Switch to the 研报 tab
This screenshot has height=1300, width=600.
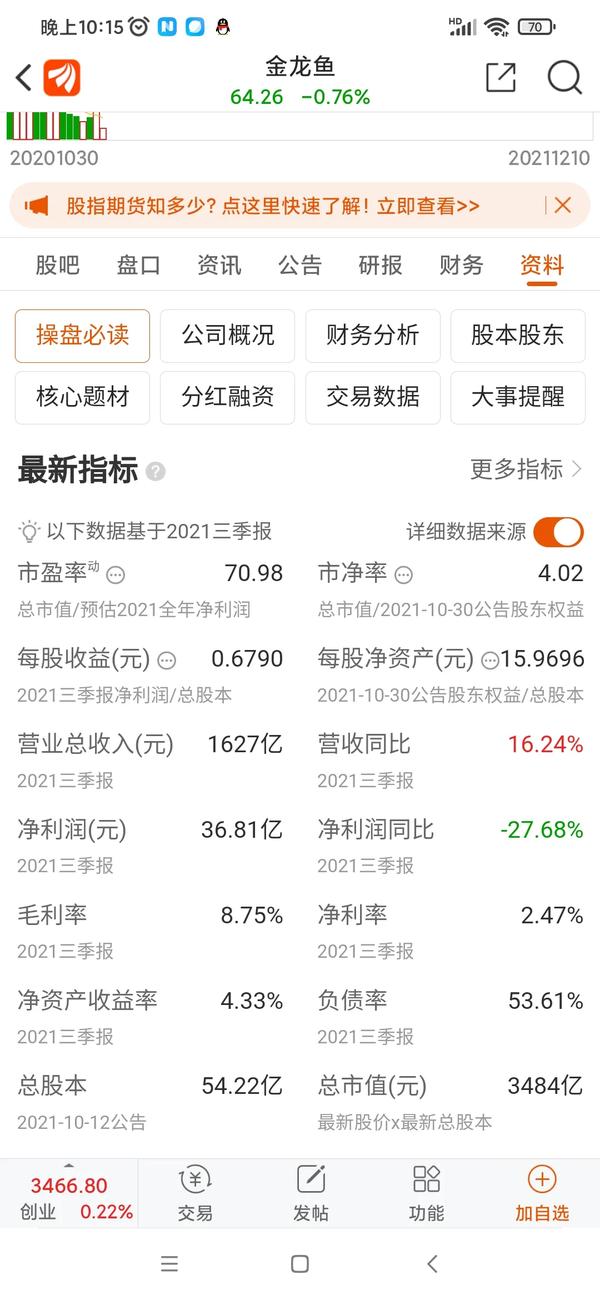coord(380,265)
